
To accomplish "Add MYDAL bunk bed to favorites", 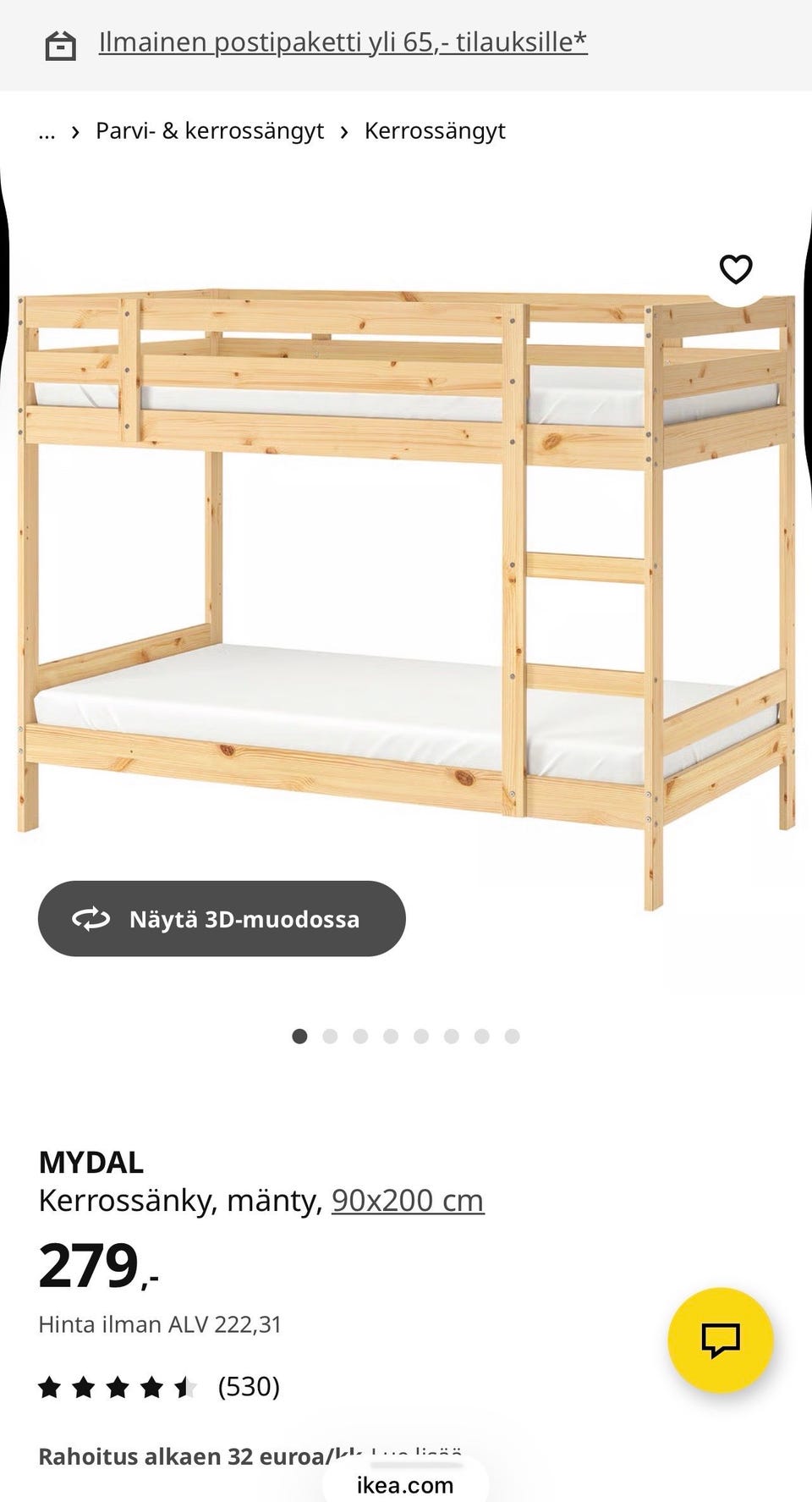I will 735,269.
